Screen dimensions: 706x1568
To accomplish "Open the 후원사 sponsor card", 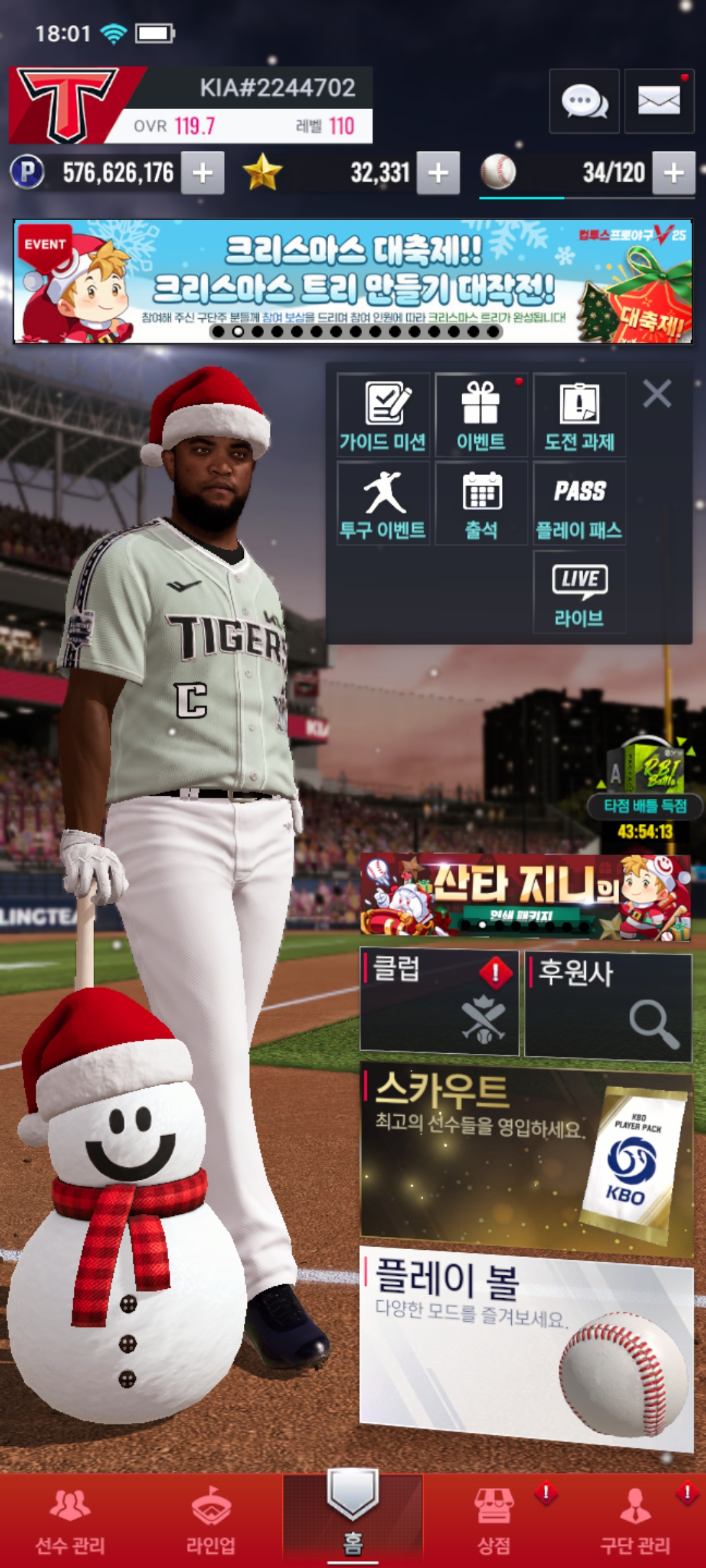I will [608, 1005].
